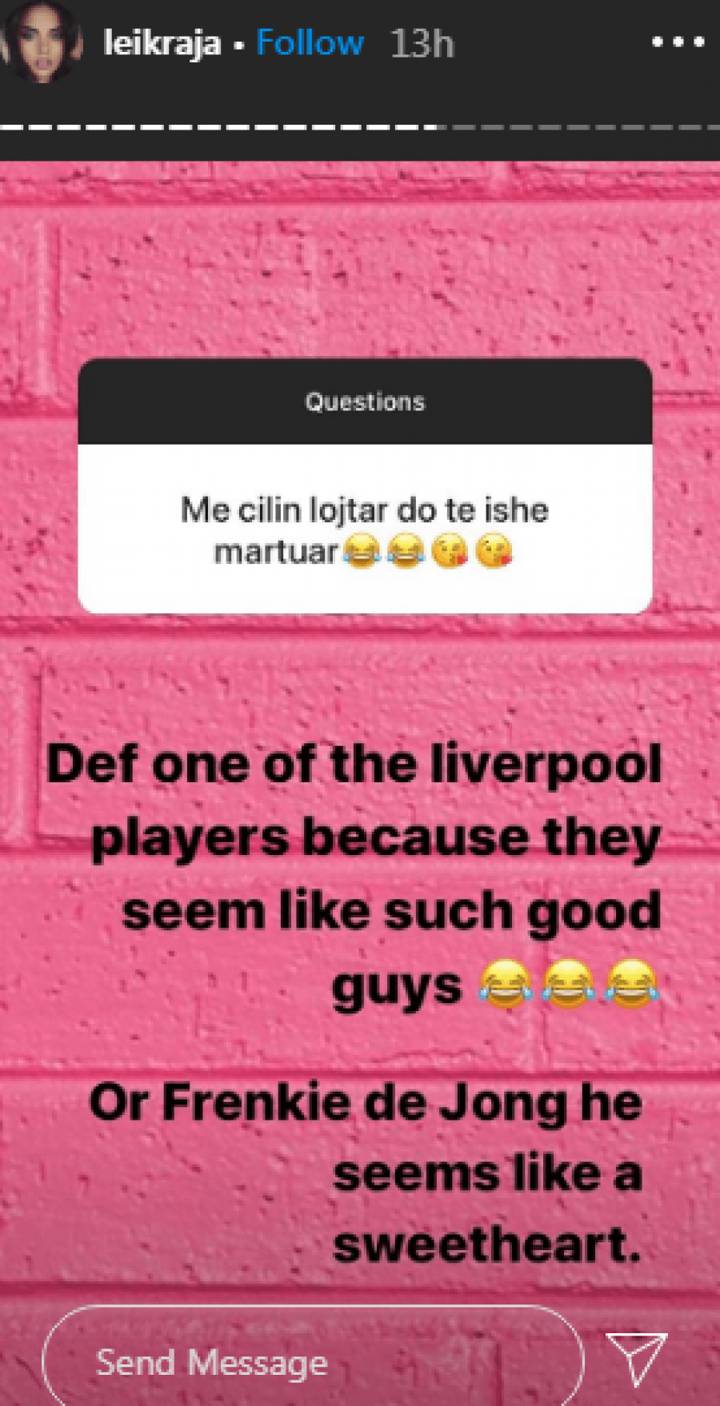Screen dimensions: 720x1406
Task: Open leikraja's profile picture
Action: (x=42, y=42)
